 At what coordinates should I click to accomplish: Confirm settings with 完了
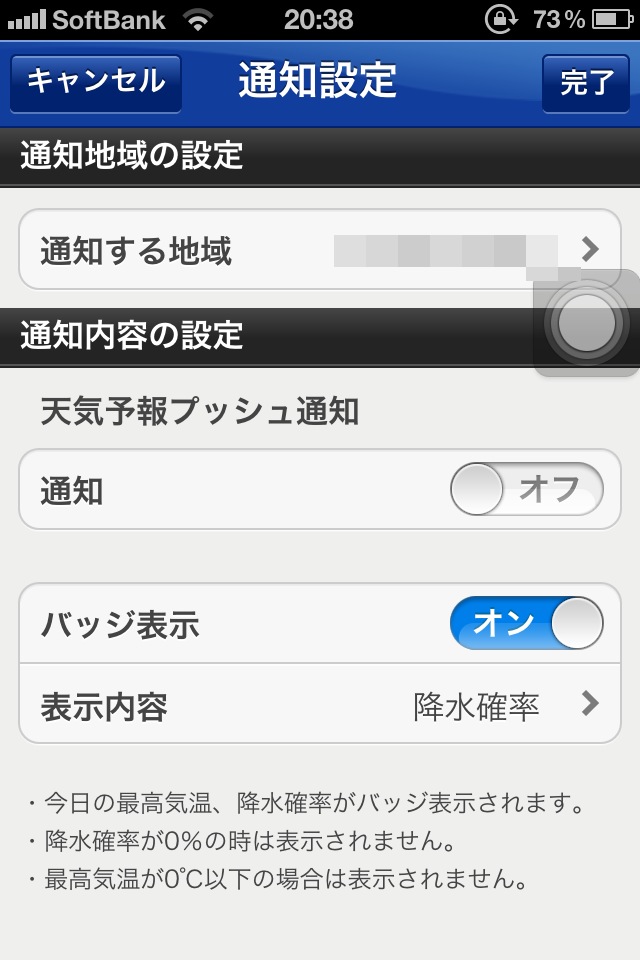(x=586, y=82)
